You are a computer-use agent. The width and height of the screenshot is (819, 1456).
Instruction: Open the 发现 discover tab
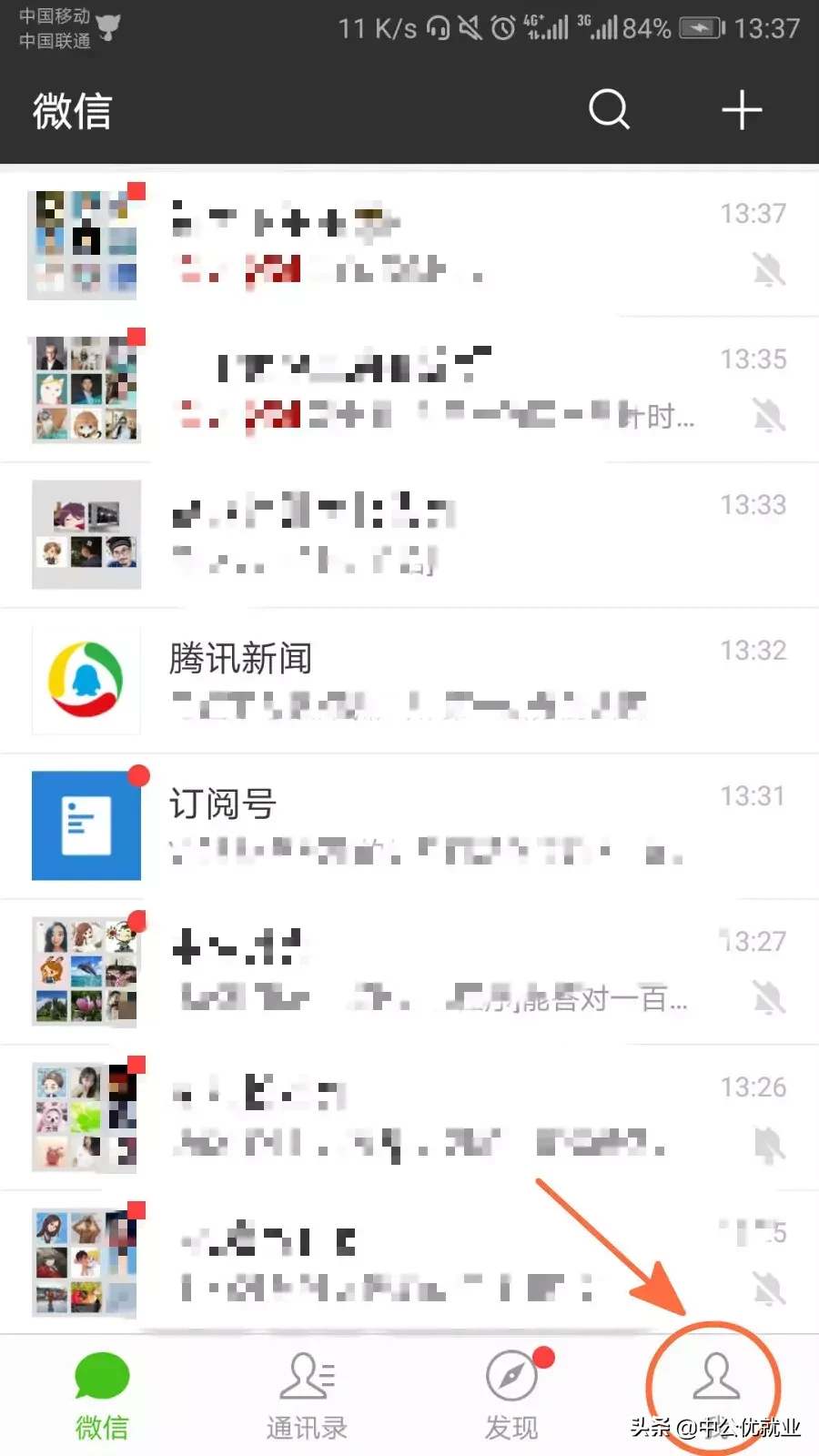coord(512,1392)
